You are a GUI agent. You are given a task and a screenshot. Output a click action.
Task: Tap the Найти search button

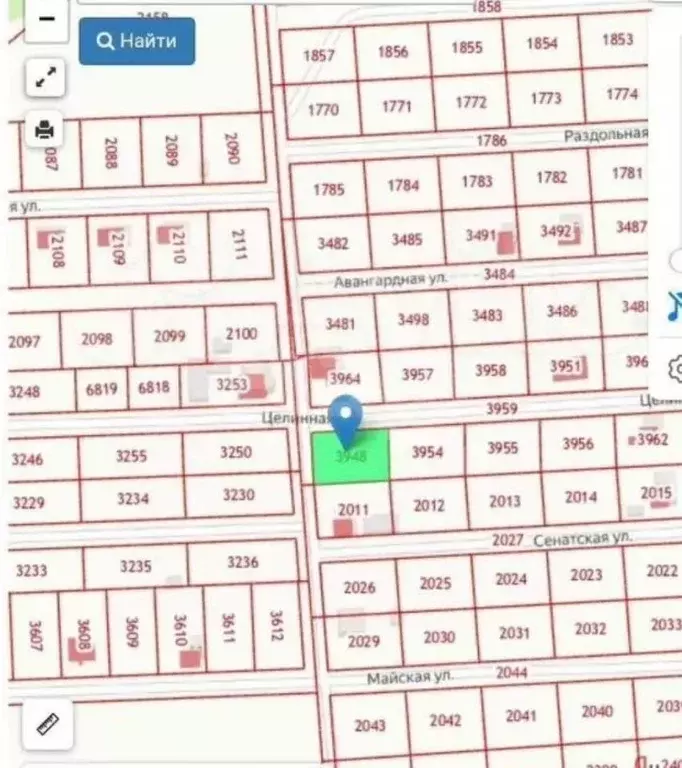(137, 41)
